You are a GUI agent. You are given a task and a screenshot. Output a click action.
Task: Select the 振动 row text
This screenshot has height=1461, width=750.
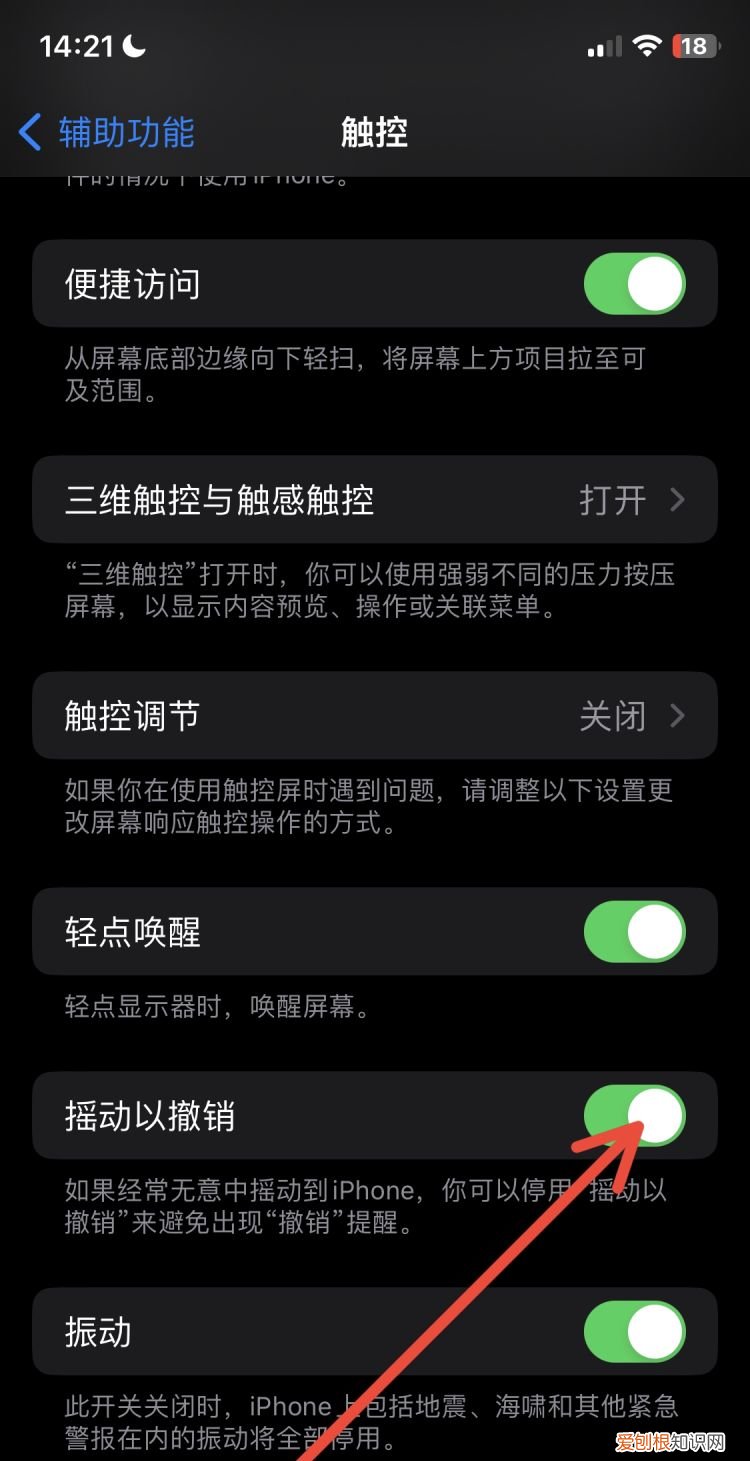click(95, 1331)
